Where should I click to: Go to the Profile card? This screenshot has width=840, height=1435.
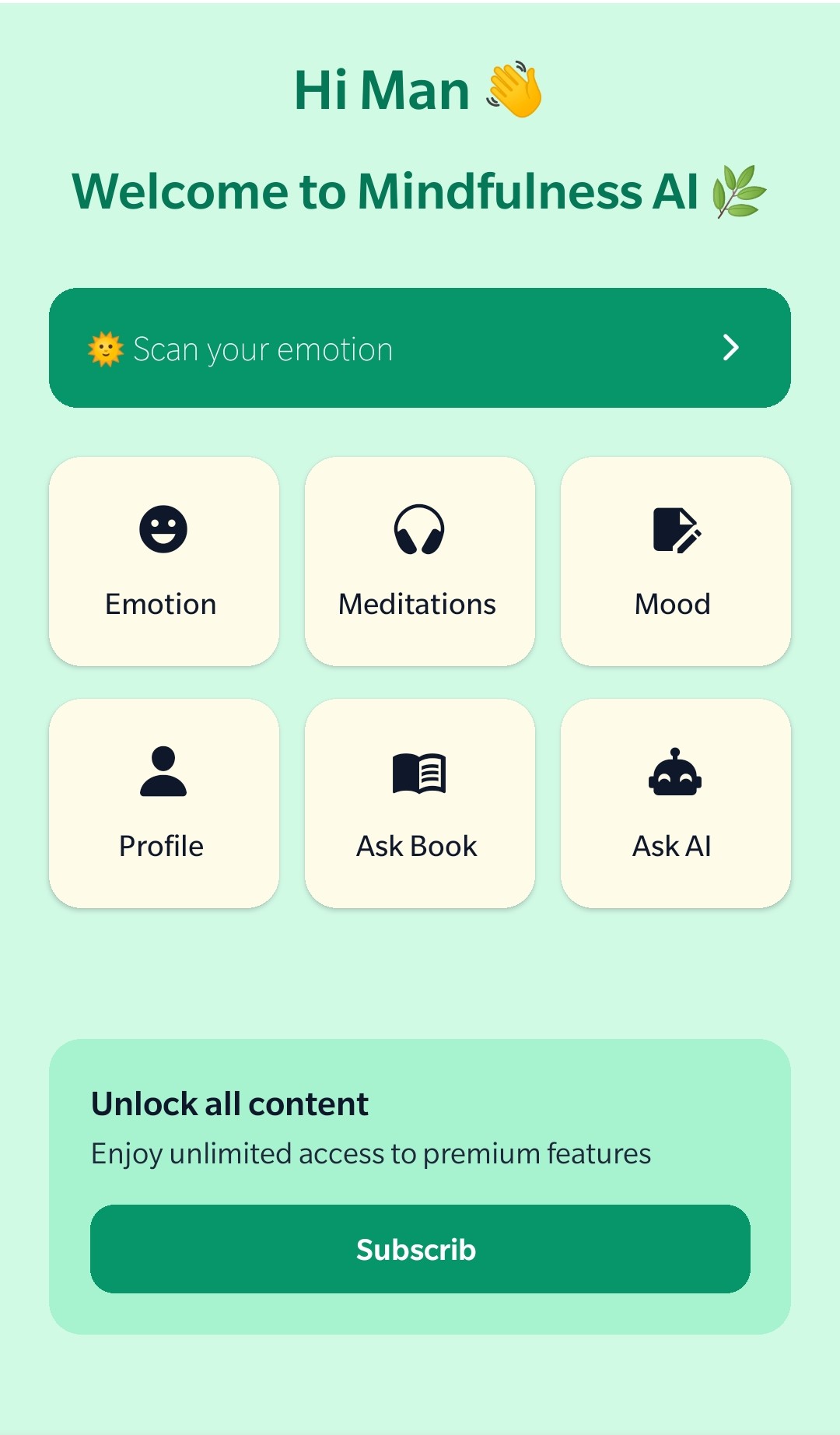click(164, 803)
